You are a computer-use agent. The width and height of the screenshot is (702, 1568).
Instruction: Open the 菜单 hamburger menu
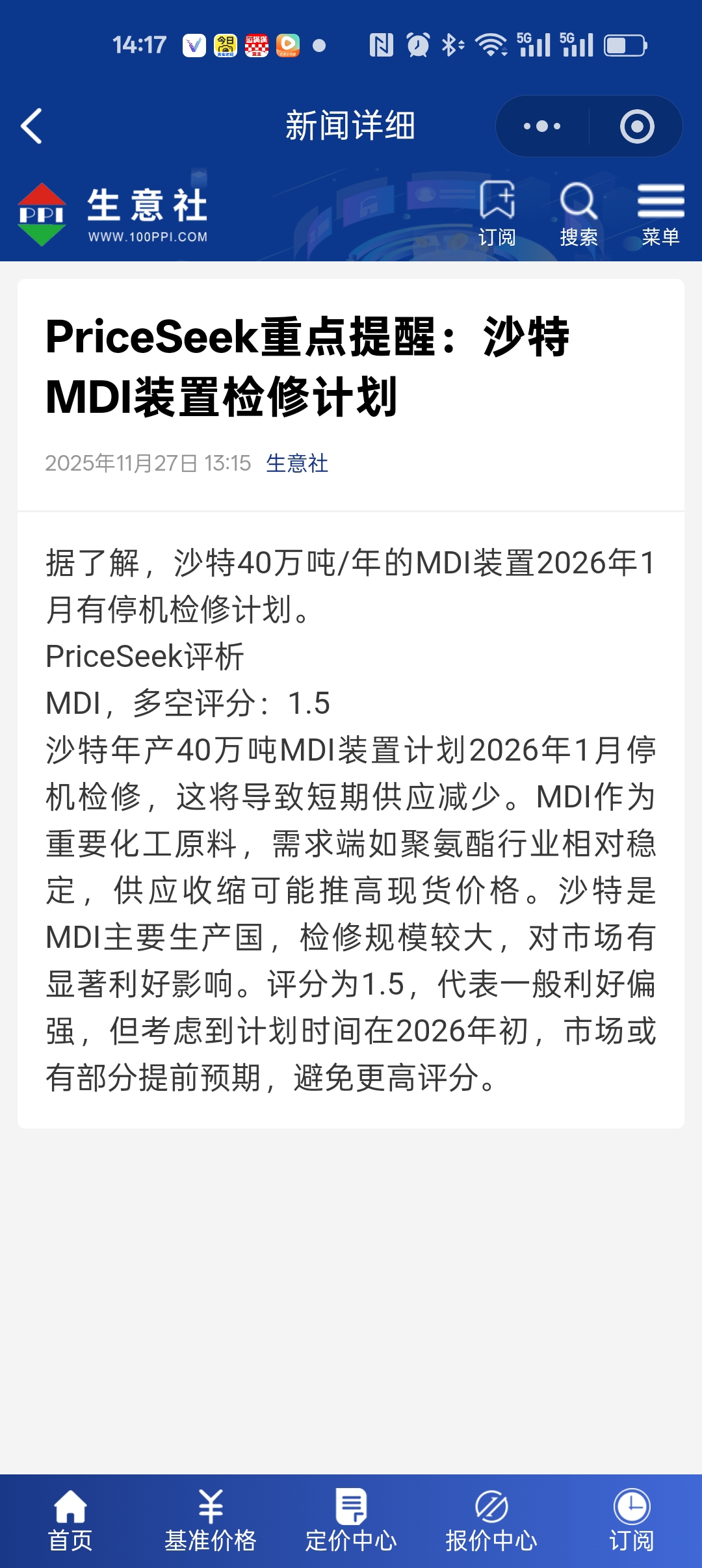[660, 213]
